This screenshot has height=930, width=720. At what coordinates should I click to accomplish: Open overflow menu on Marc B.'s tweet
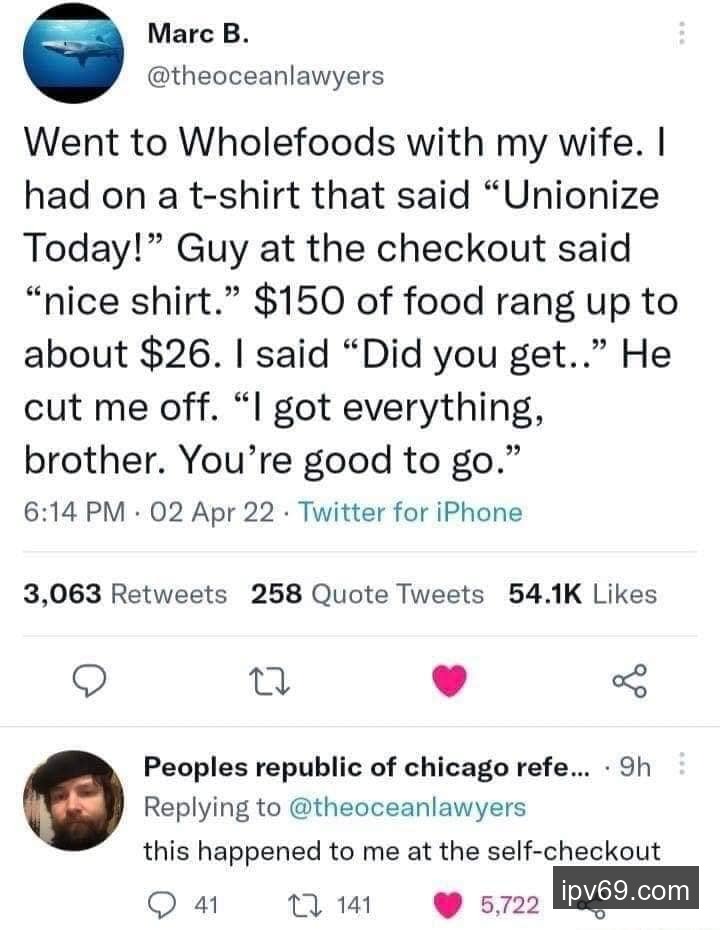(x=682, y=32)
